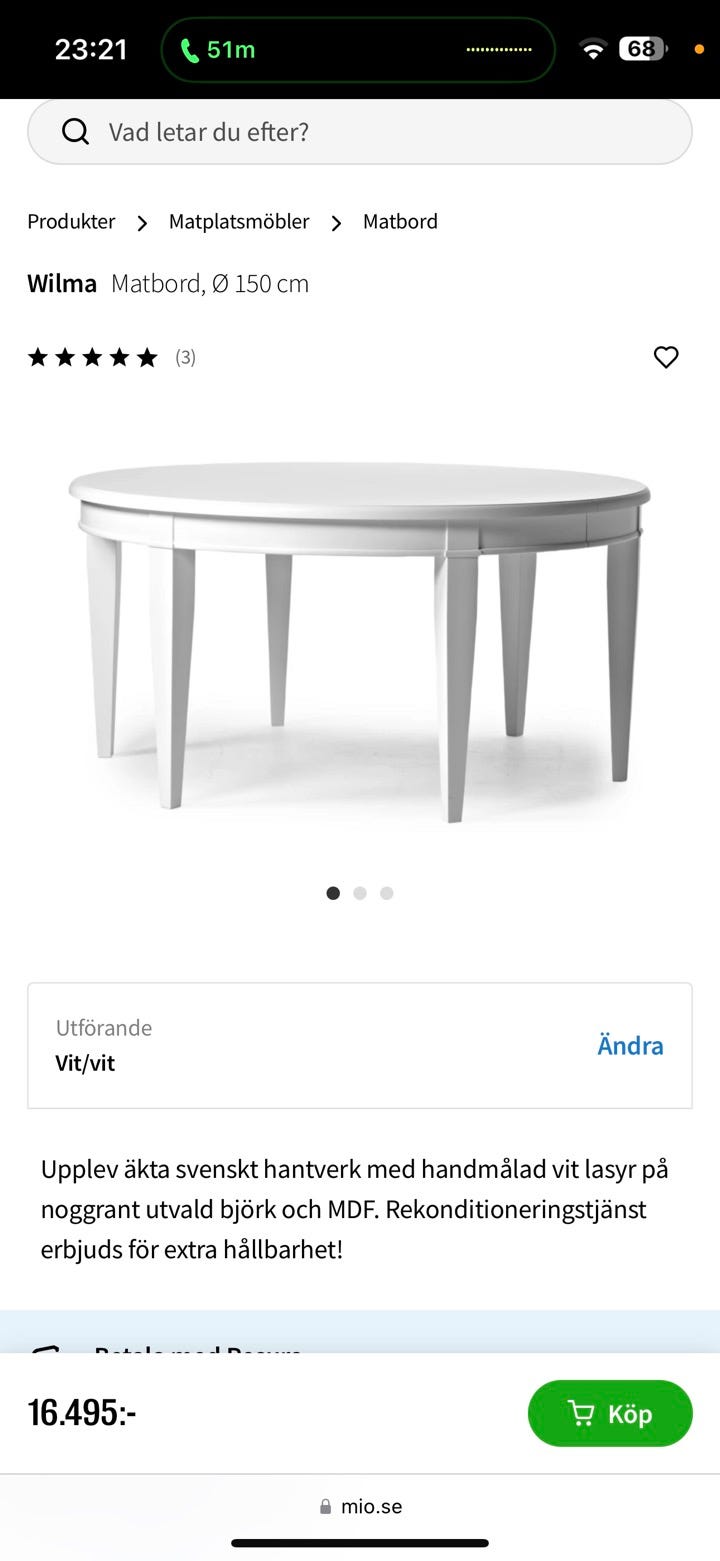Select the second carousel dot

[360, 893]
